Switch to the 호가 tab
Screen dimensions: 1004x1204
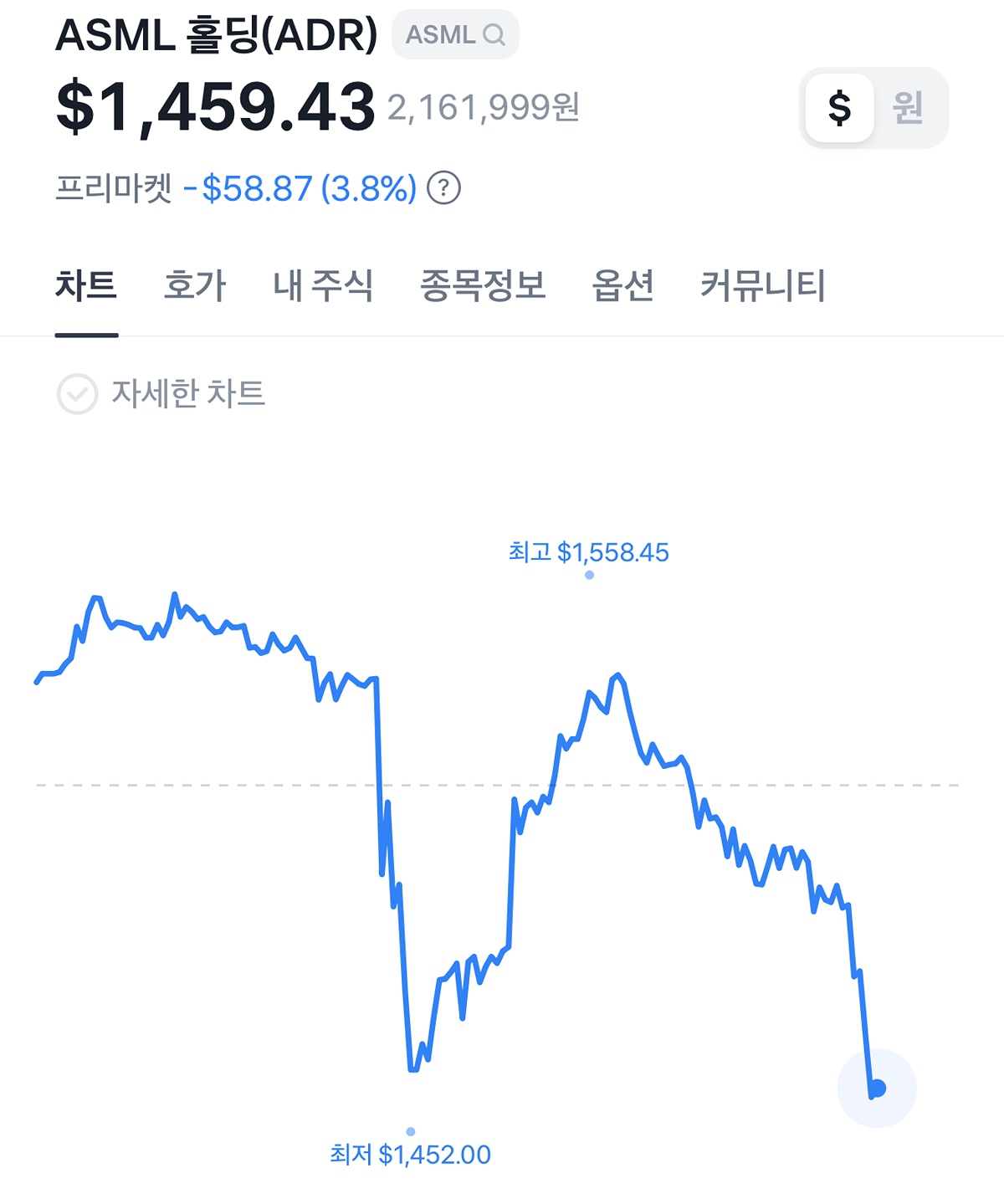(195, 286)
